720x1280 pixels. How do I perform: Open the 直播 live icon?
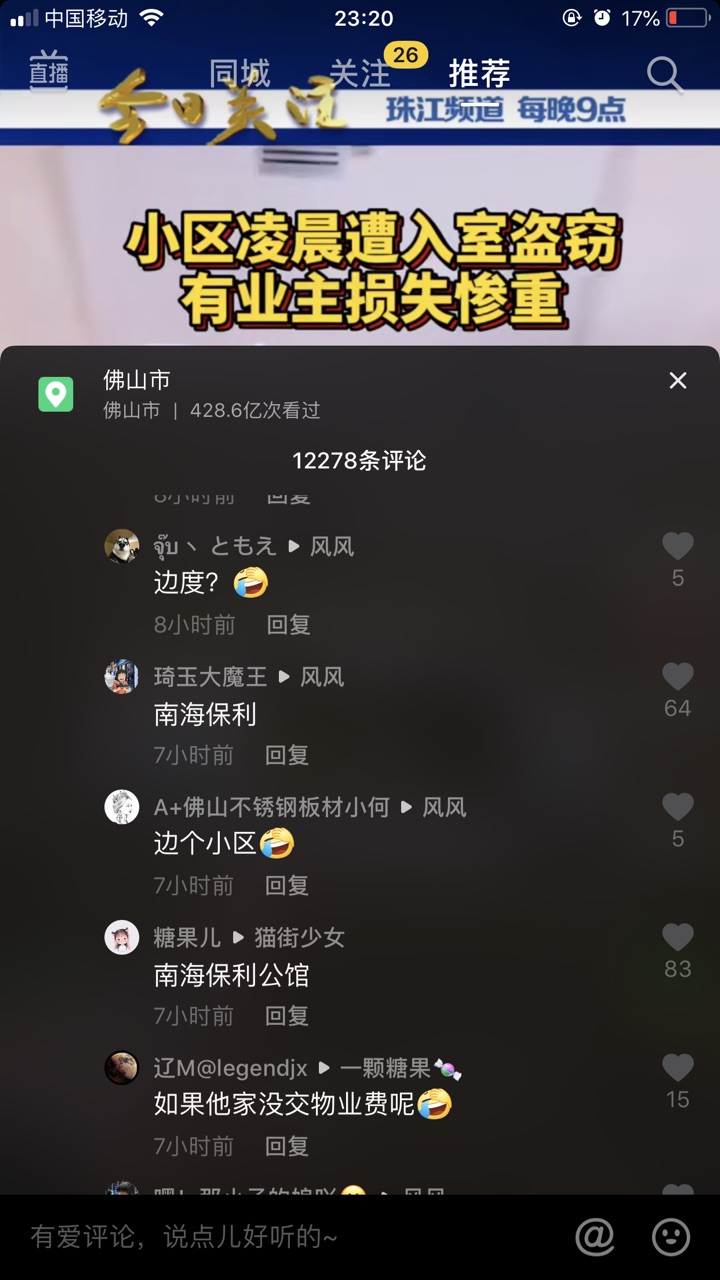(x=48, y=70)
